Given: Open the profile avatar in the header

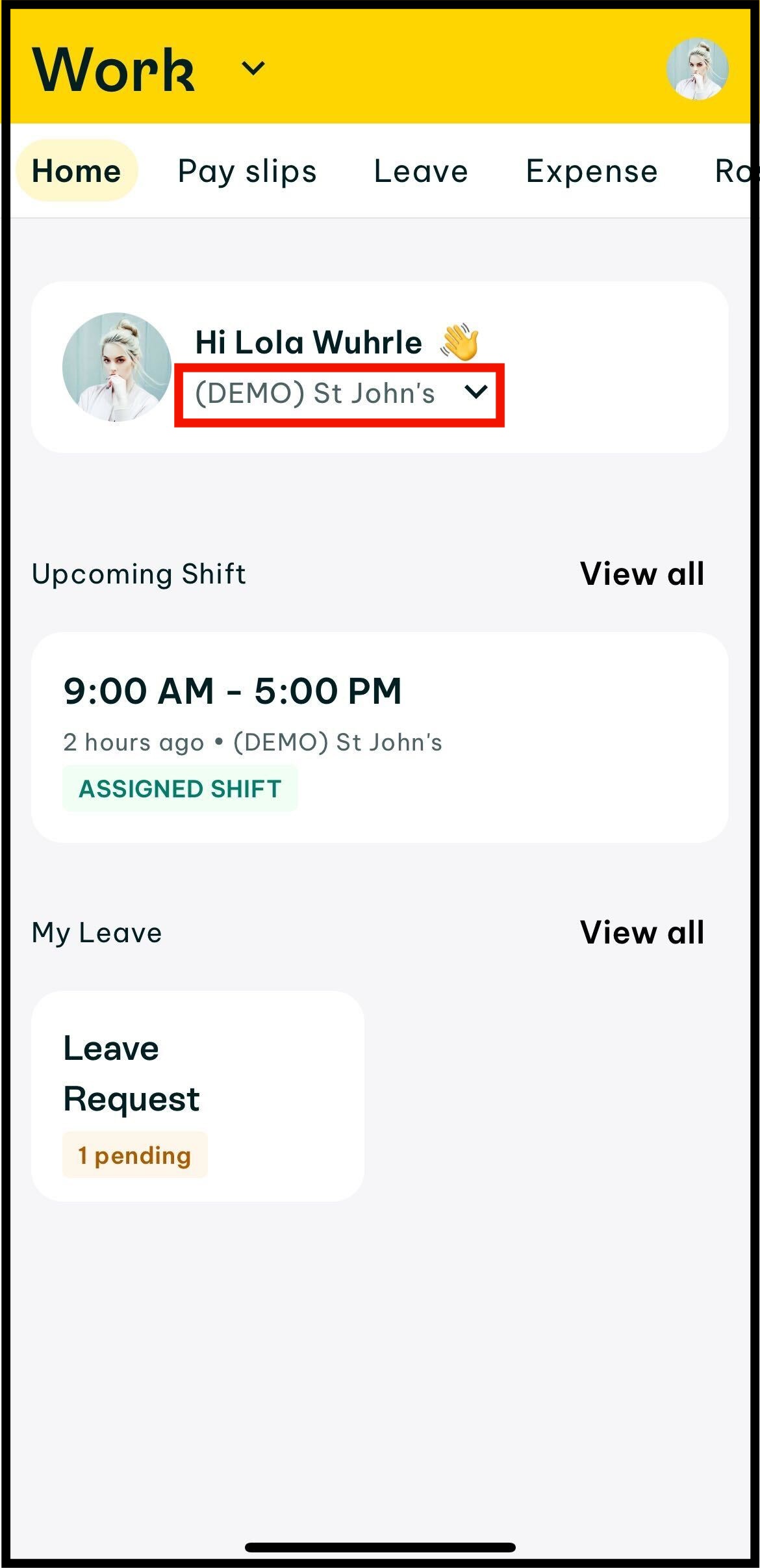Looking at the screenshot, I should click(x=697, y=69).
